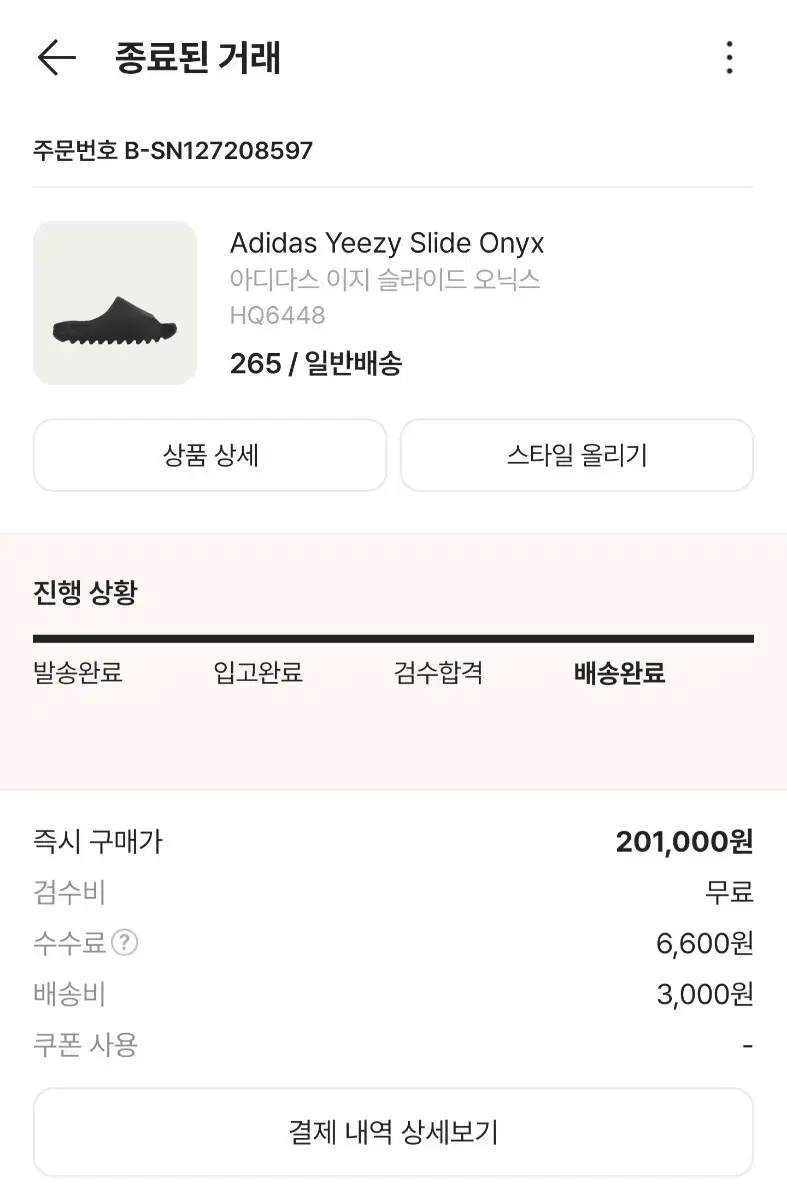Open the Yeezy Slide Onyx product image
787x1200 pixels.
click(x=115, y=303)
